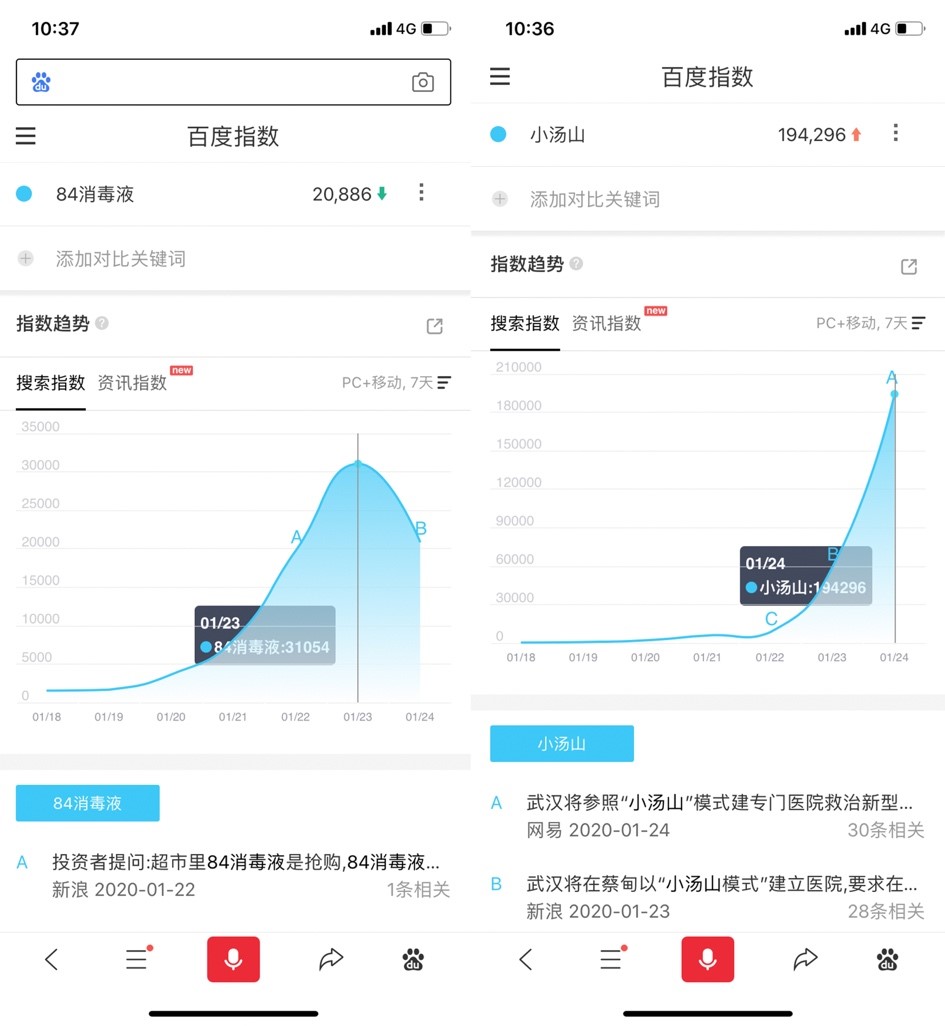This screenshot has width=945, height=1026.
Task: Open overflow menu beside 84消毒液 keyword
Action: pyautogui.click(x=422, y=193)
